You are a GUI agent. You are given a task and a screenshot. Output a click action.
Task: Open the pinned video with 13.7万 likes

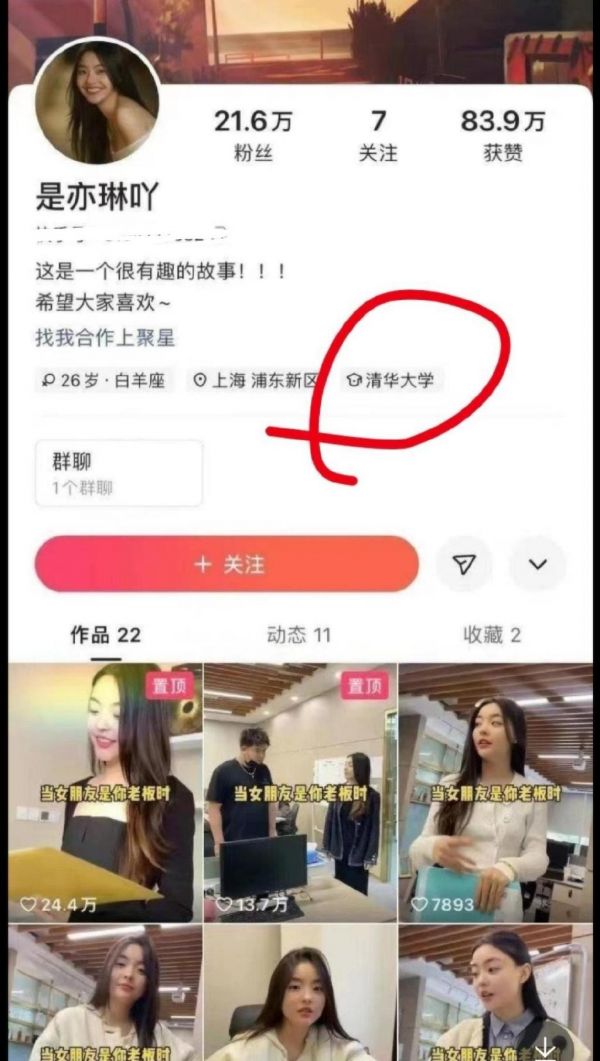click(299, 792)
